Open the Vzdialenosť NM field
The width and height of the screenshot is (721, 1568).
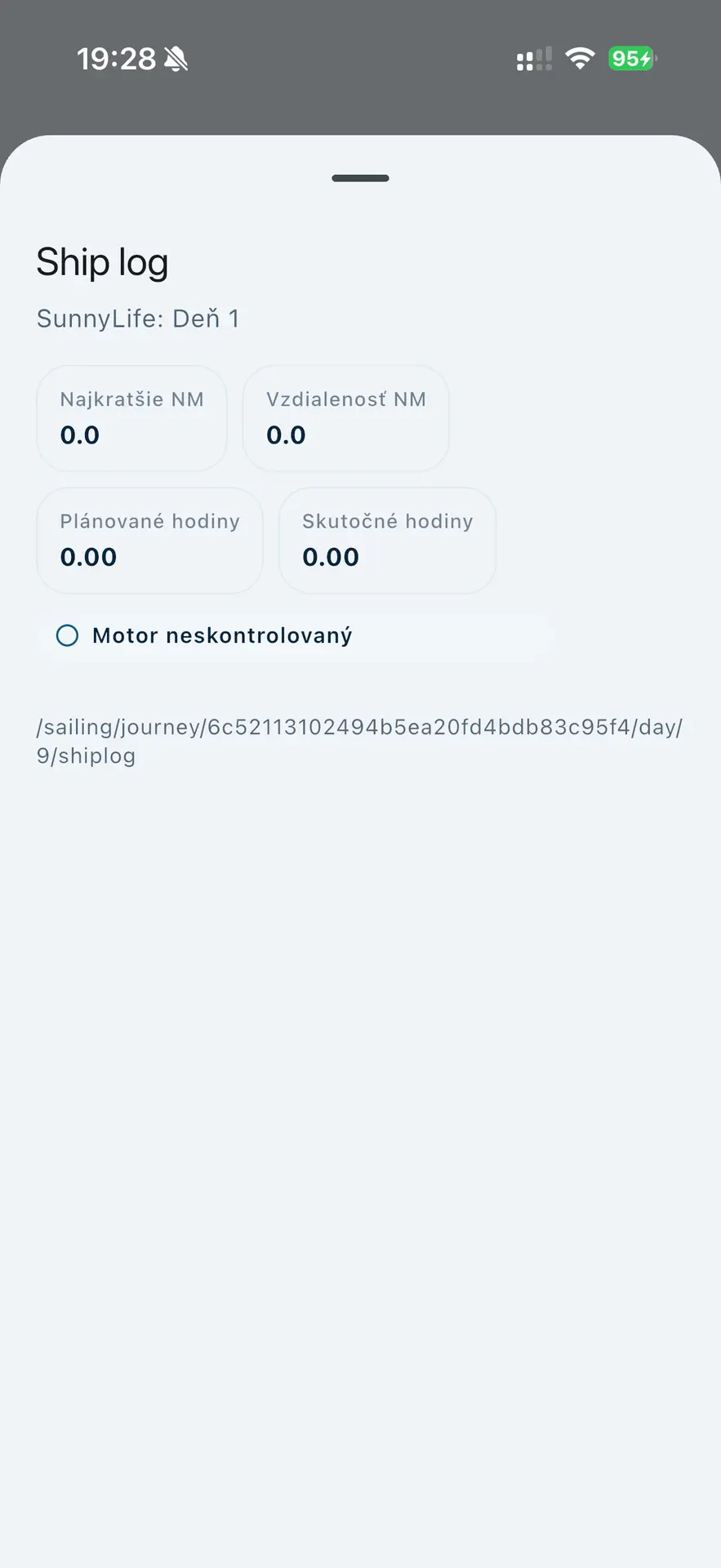[x=345, y=418]
